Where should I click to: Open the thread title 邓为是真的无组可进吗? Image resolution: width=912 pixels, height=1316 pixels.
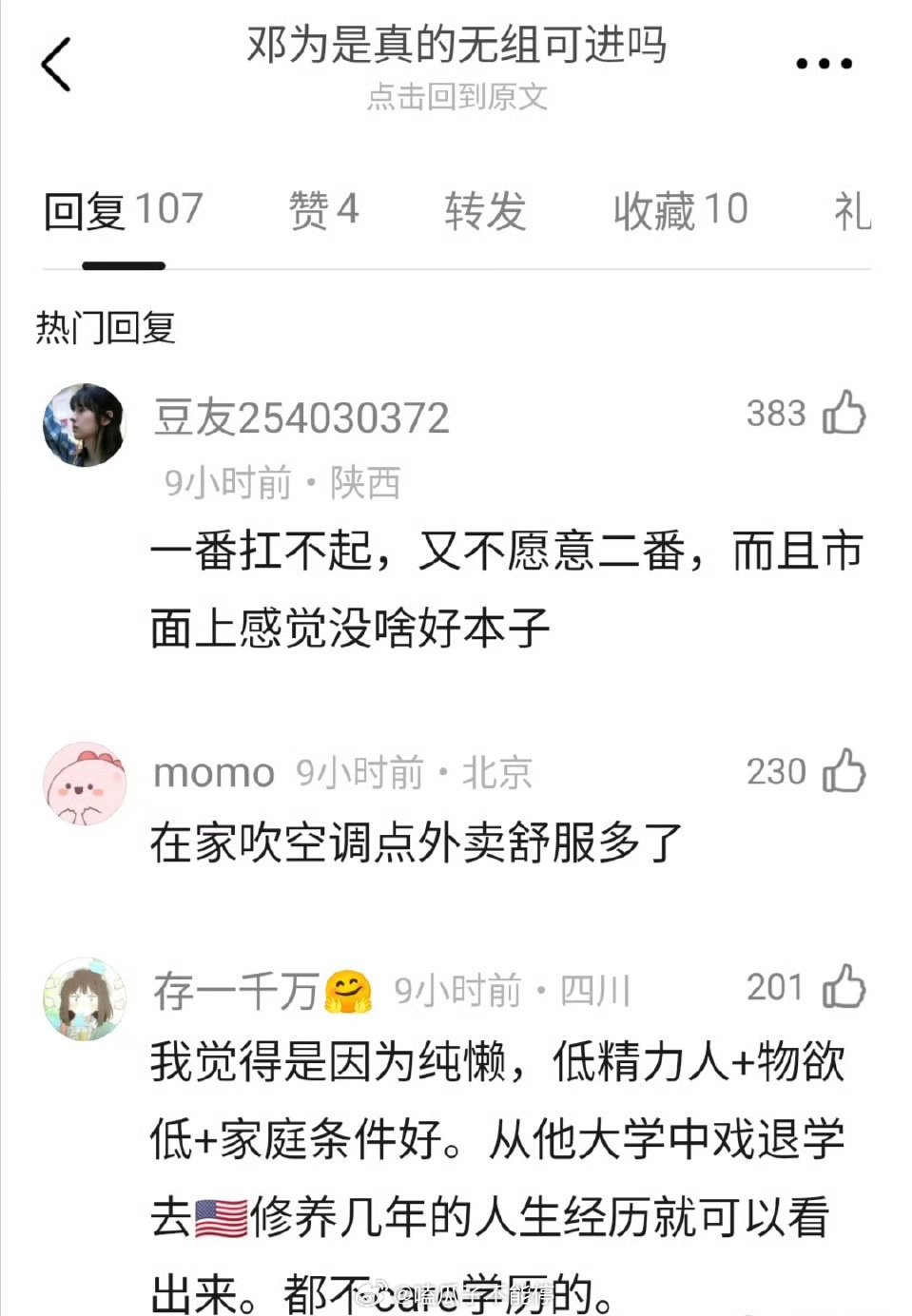(x=458, y=46)
